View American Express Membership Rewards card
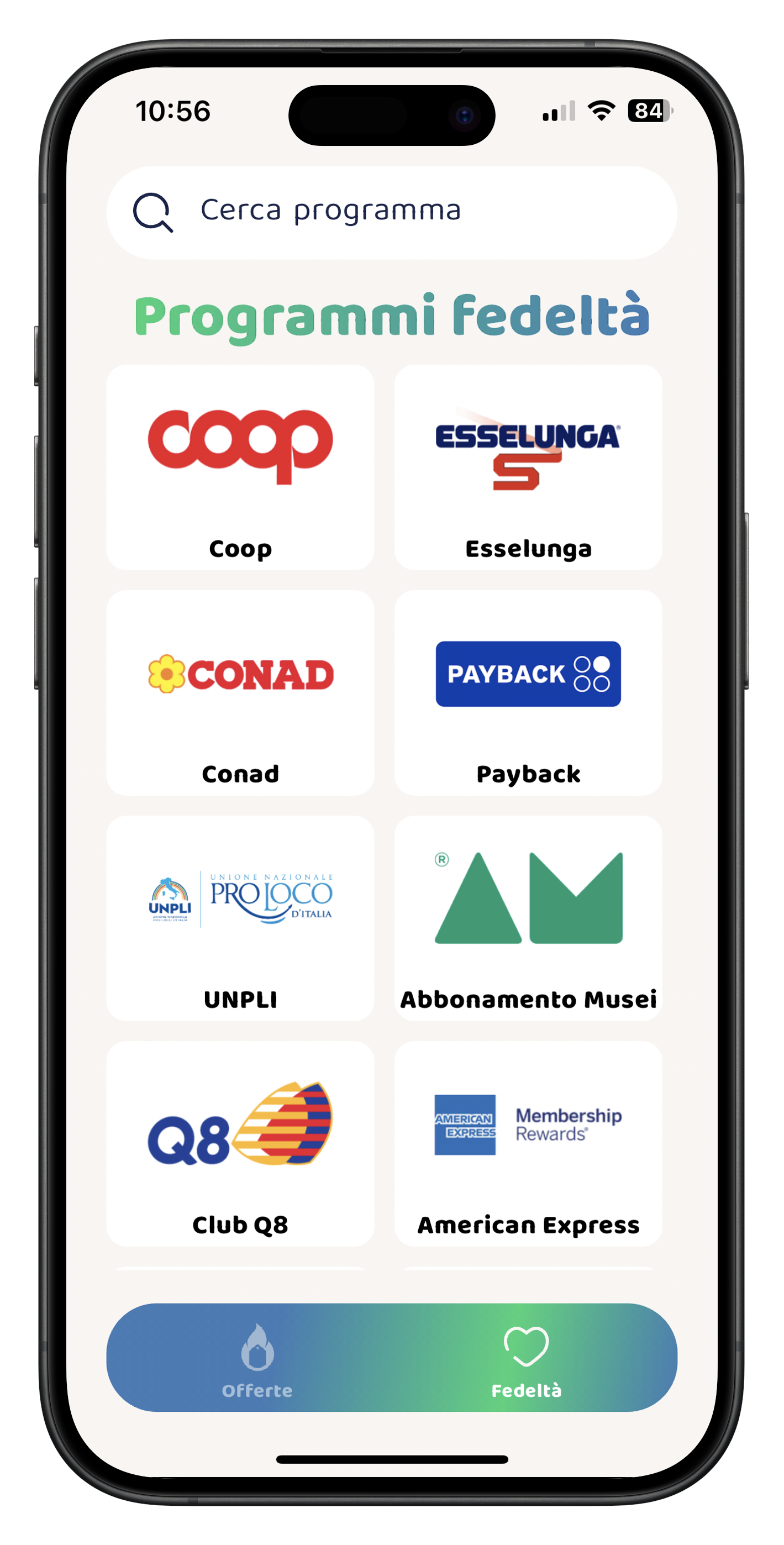The height and width of the screenshot is (1545, 784). (x=528, y=1143)
